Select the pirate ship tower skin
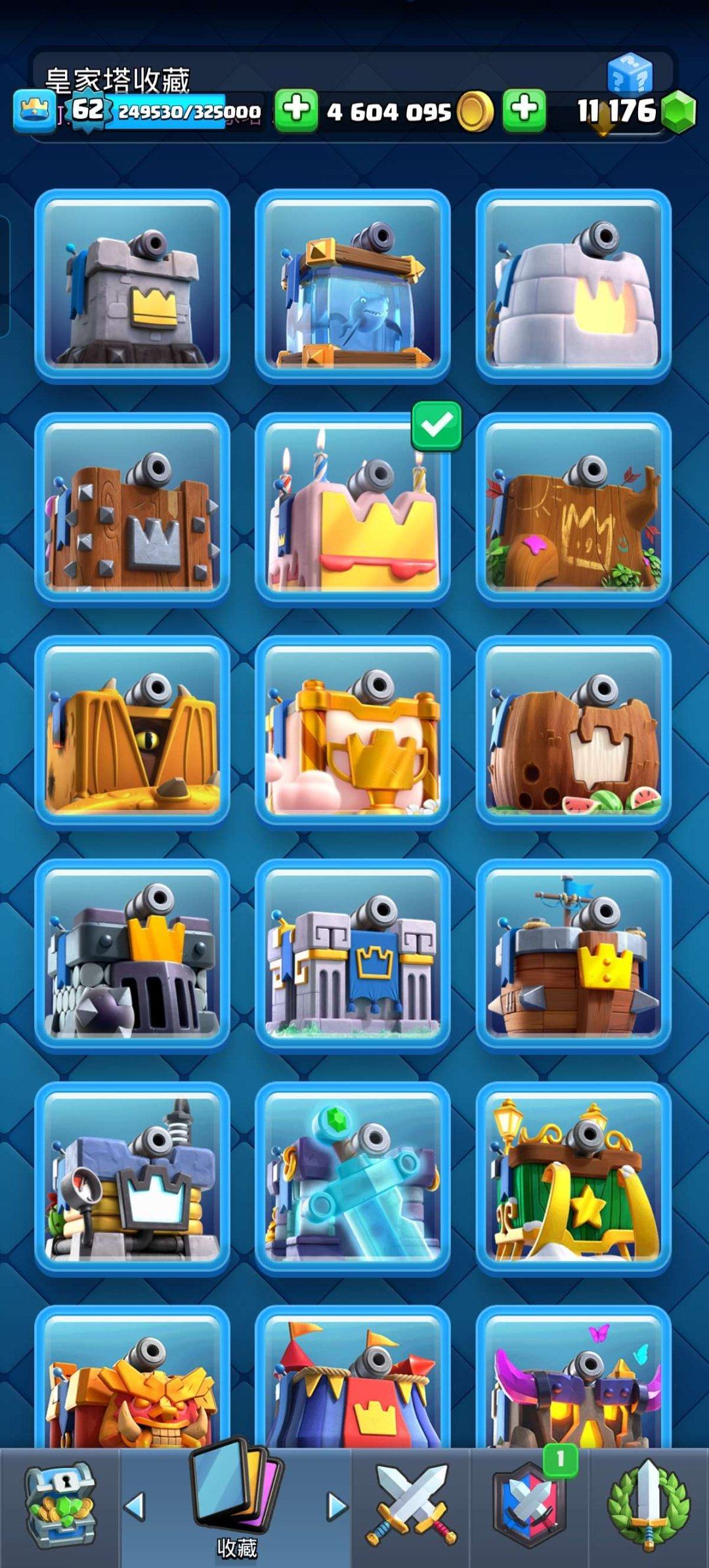Screen dimensions: 709x1568 (573, 954)
